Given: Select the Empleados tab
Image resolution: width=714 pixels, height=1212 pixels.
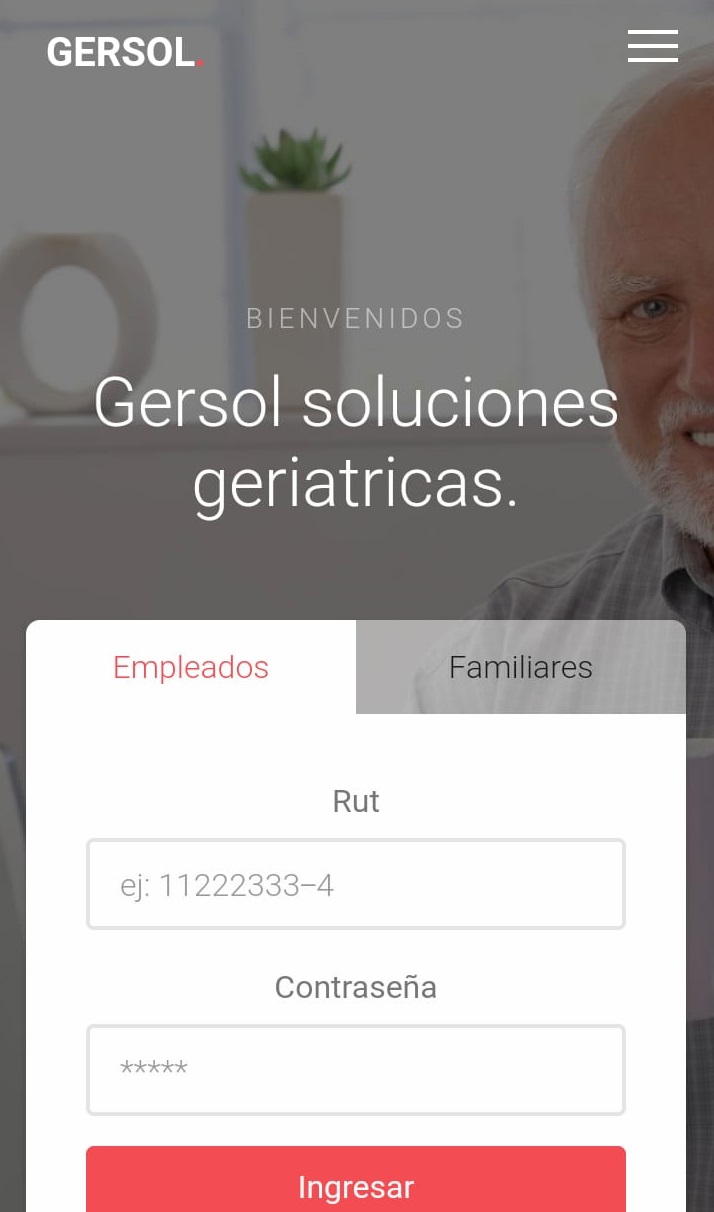Looking at the screenshot, I should tap(191, 667).
